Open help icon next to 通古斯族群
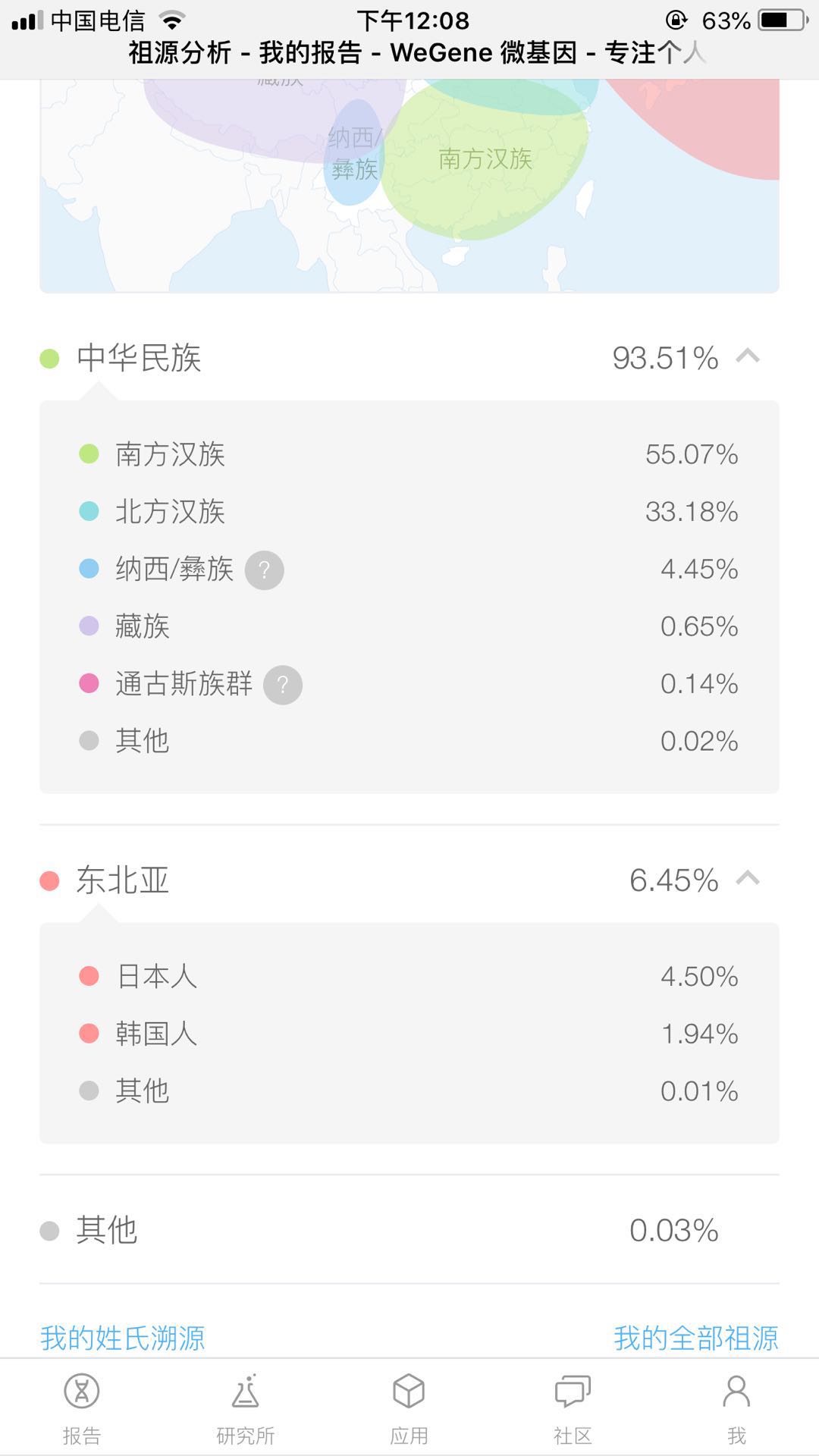Screen dimensions: 819x1456 pyautogui.click(x=283, y=685)
